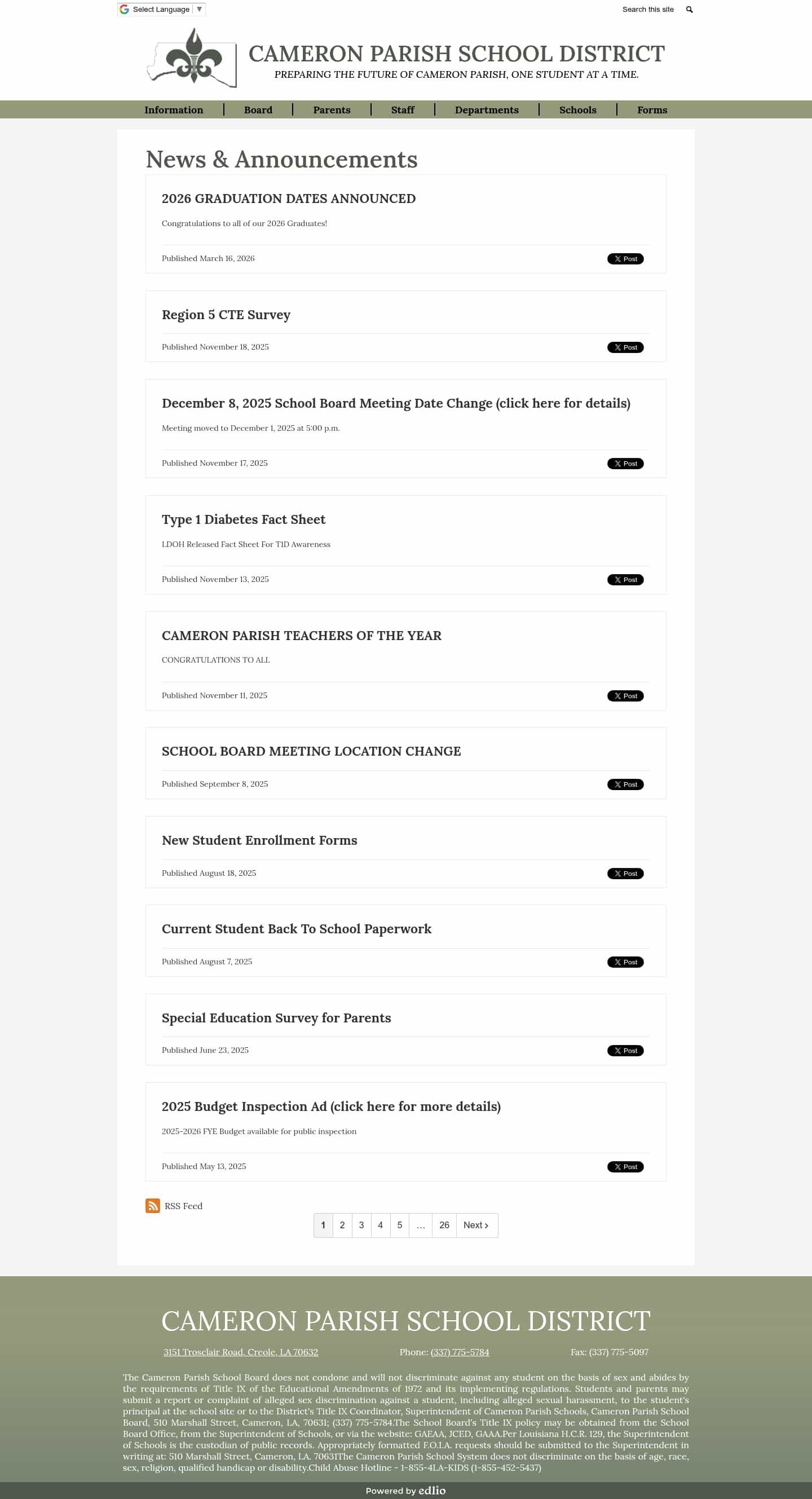Open the Board menu
This screenshot has height=1499, width=812.
tap(258, 110)
